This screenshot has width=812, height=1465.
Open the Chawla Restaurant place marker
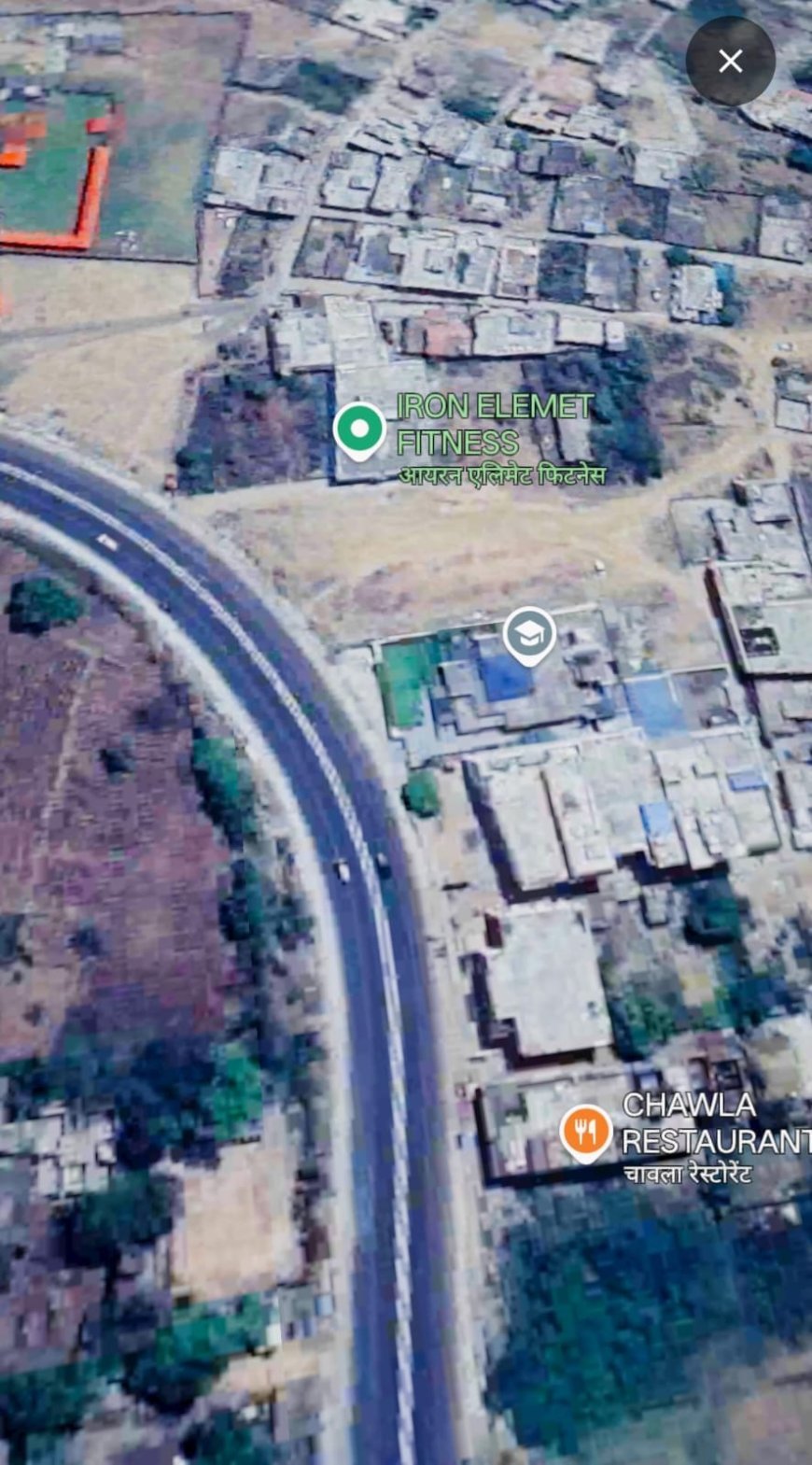[x=585, y=1132]
